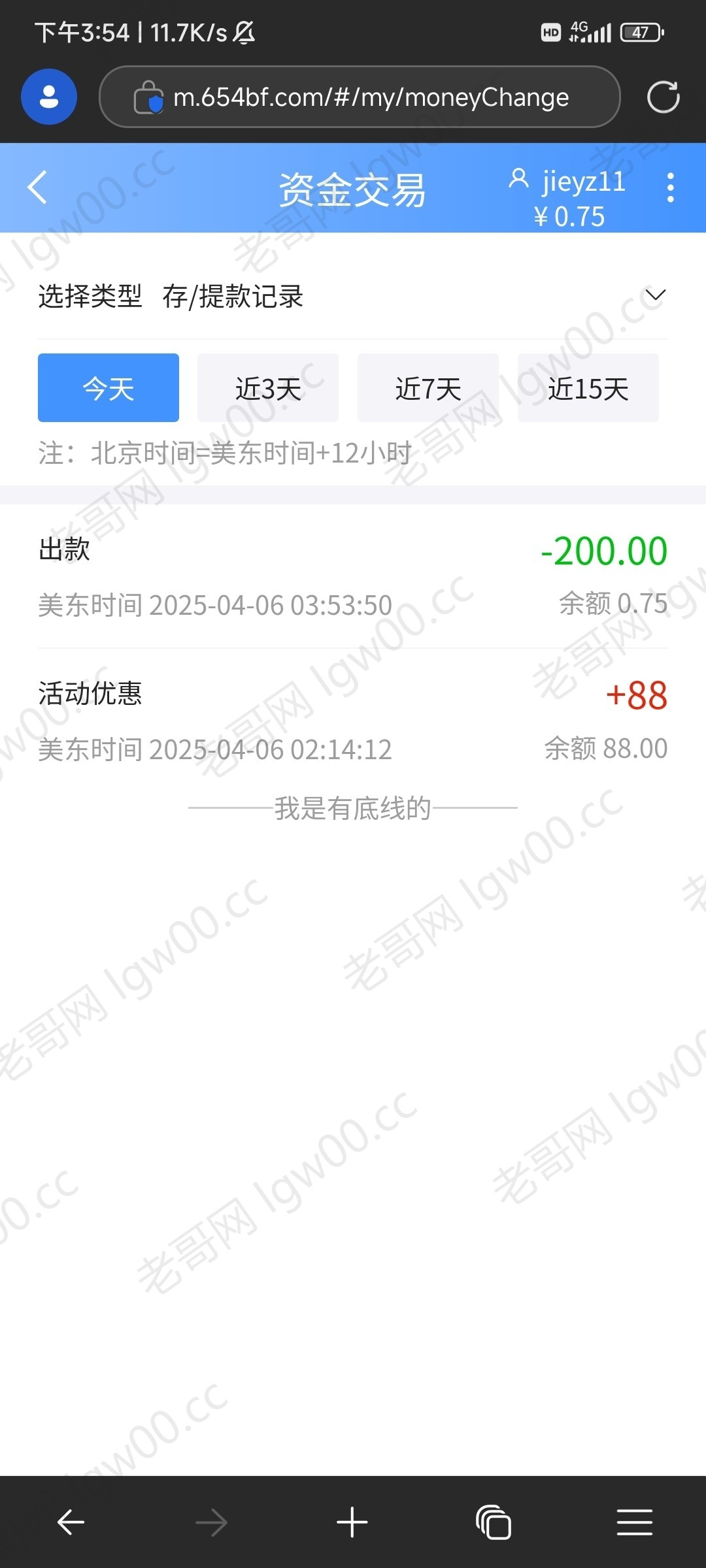Image resolution: width=706 pixels, height=1568 pixels.
Task: Switch to 近3天 records
Action: pos(268,388)
